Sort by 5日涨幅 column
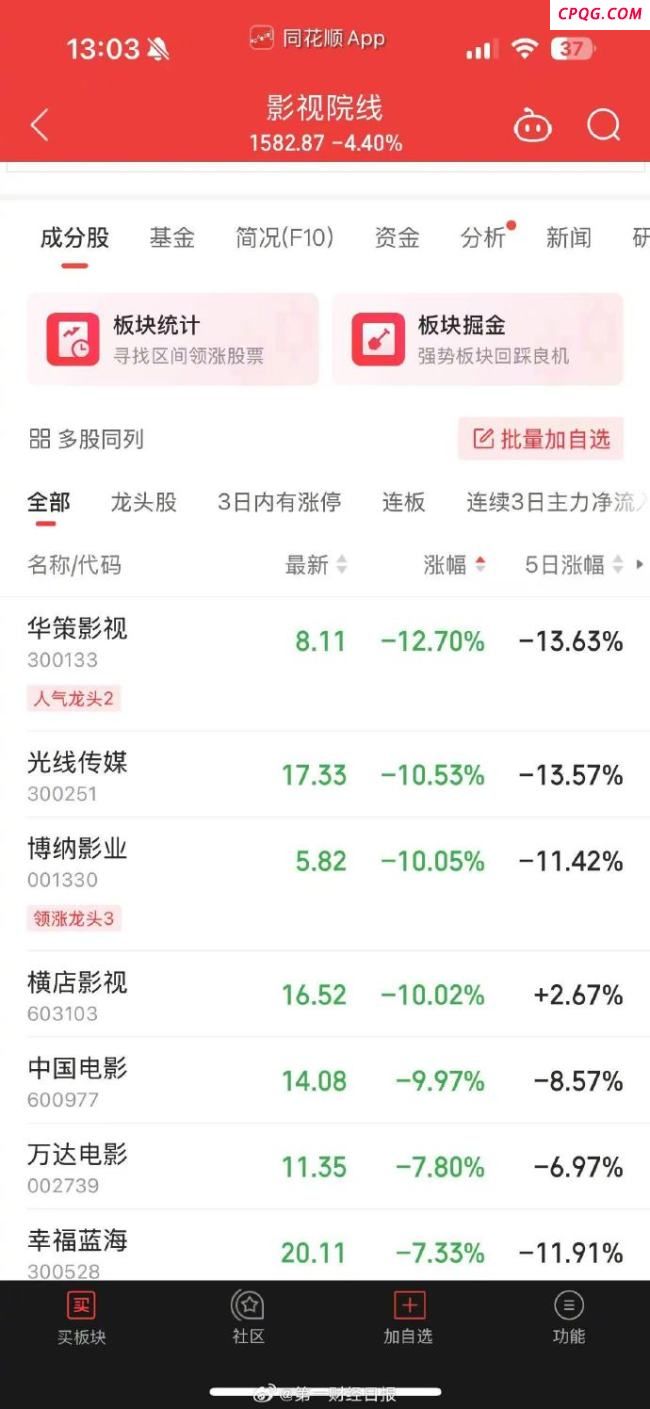650x1409 pixels. [x=573, y=565]
